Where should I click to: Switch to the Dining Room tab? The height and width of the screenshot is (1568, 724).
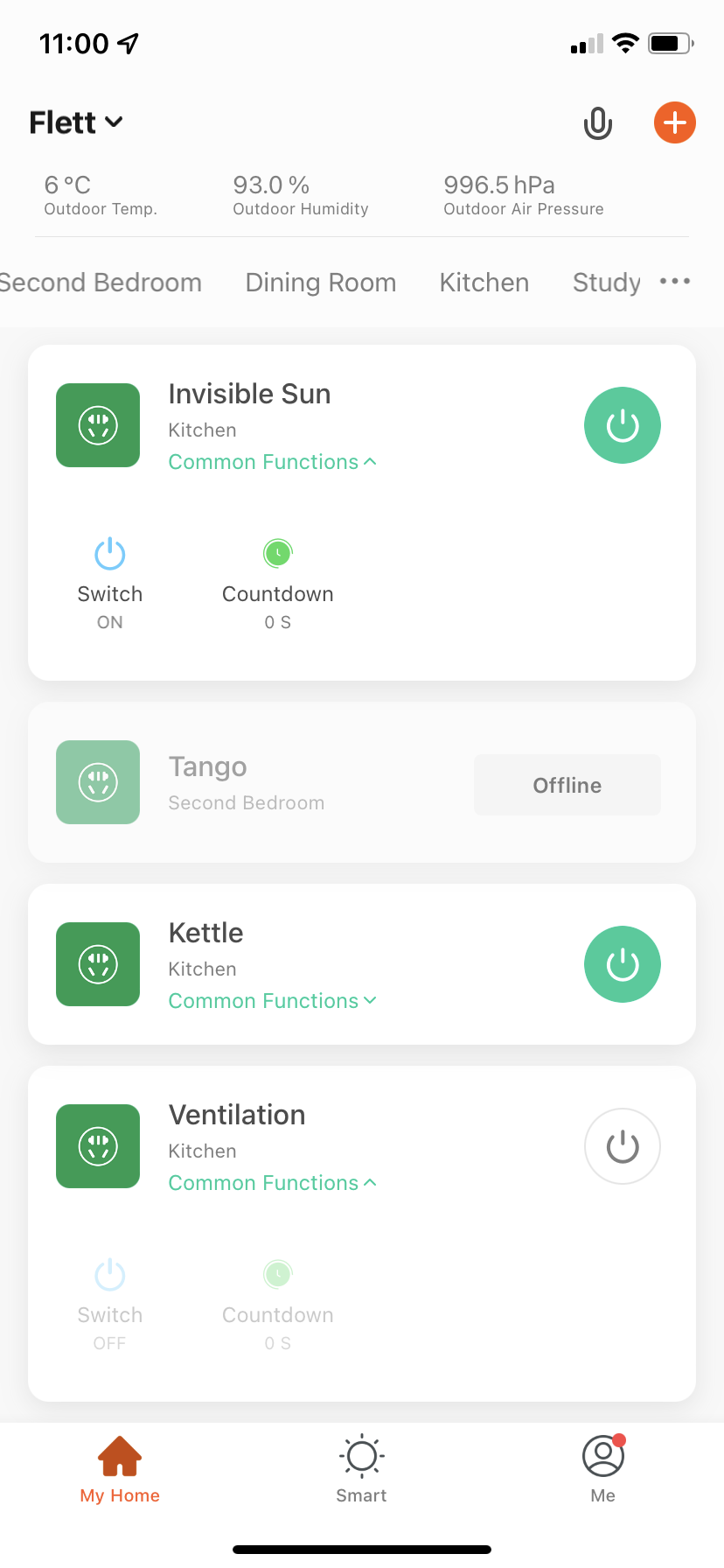[320, 283]
